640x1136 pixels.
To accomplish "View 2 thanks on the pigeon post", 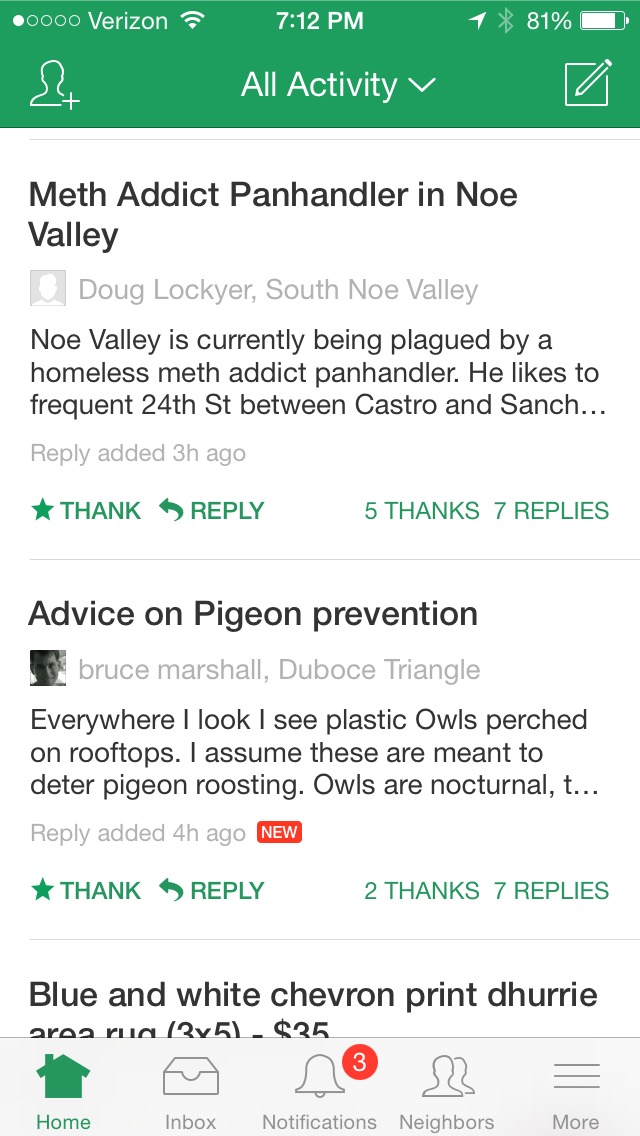I will pos(421,891).
